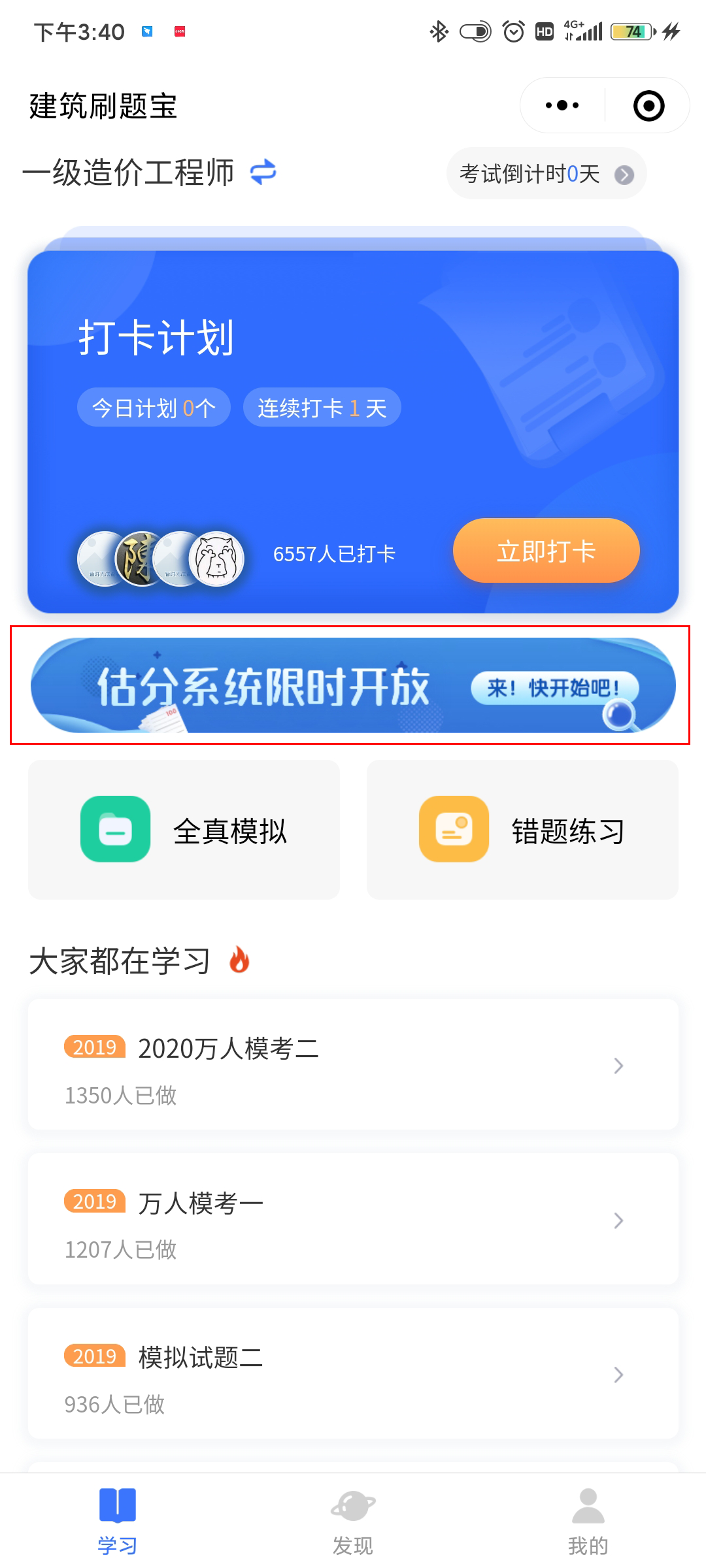Open 万人模考一 exam
The height and width of the screenshot is (1568, 706).
(353, 1219)
